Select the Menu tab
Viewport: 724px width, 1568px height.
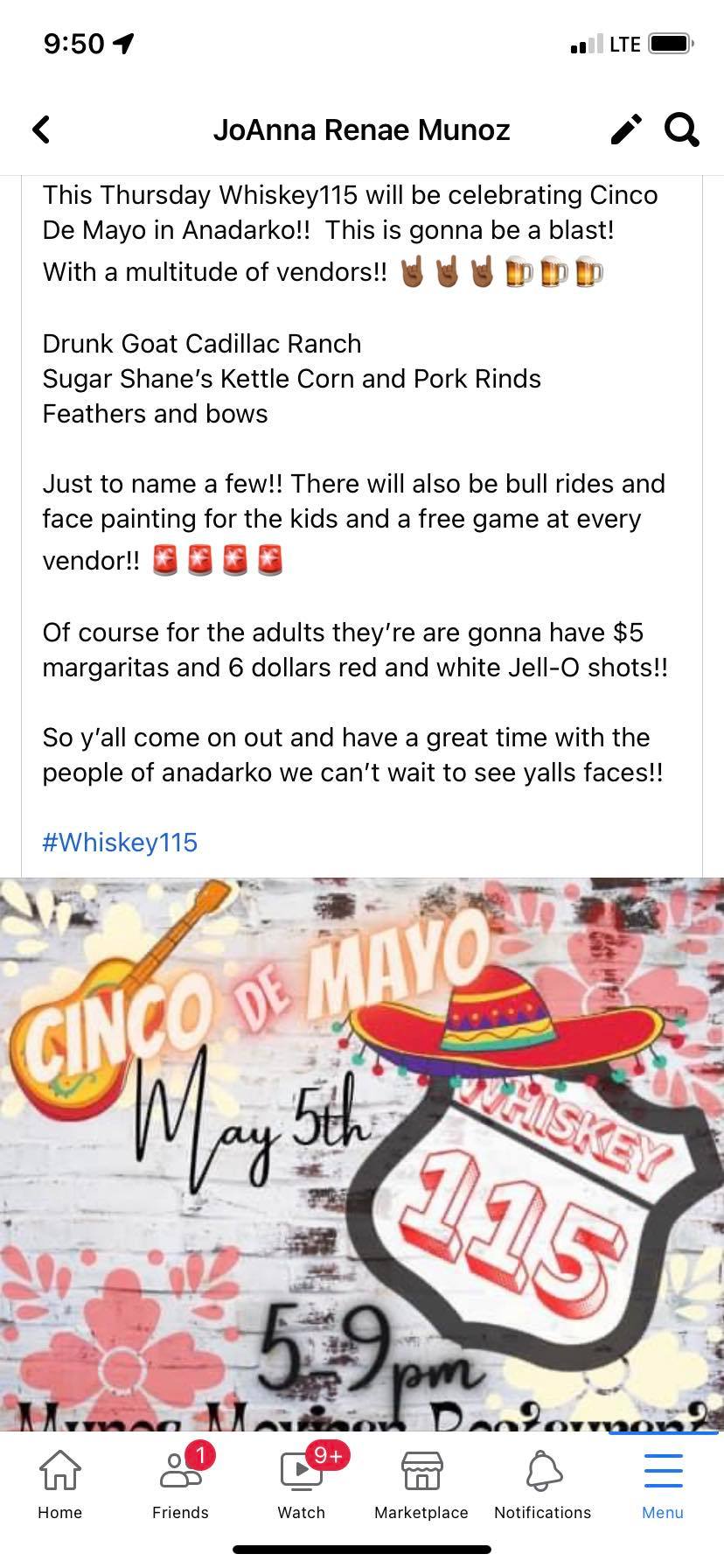pyautogui.click(x=663, y=1484)
